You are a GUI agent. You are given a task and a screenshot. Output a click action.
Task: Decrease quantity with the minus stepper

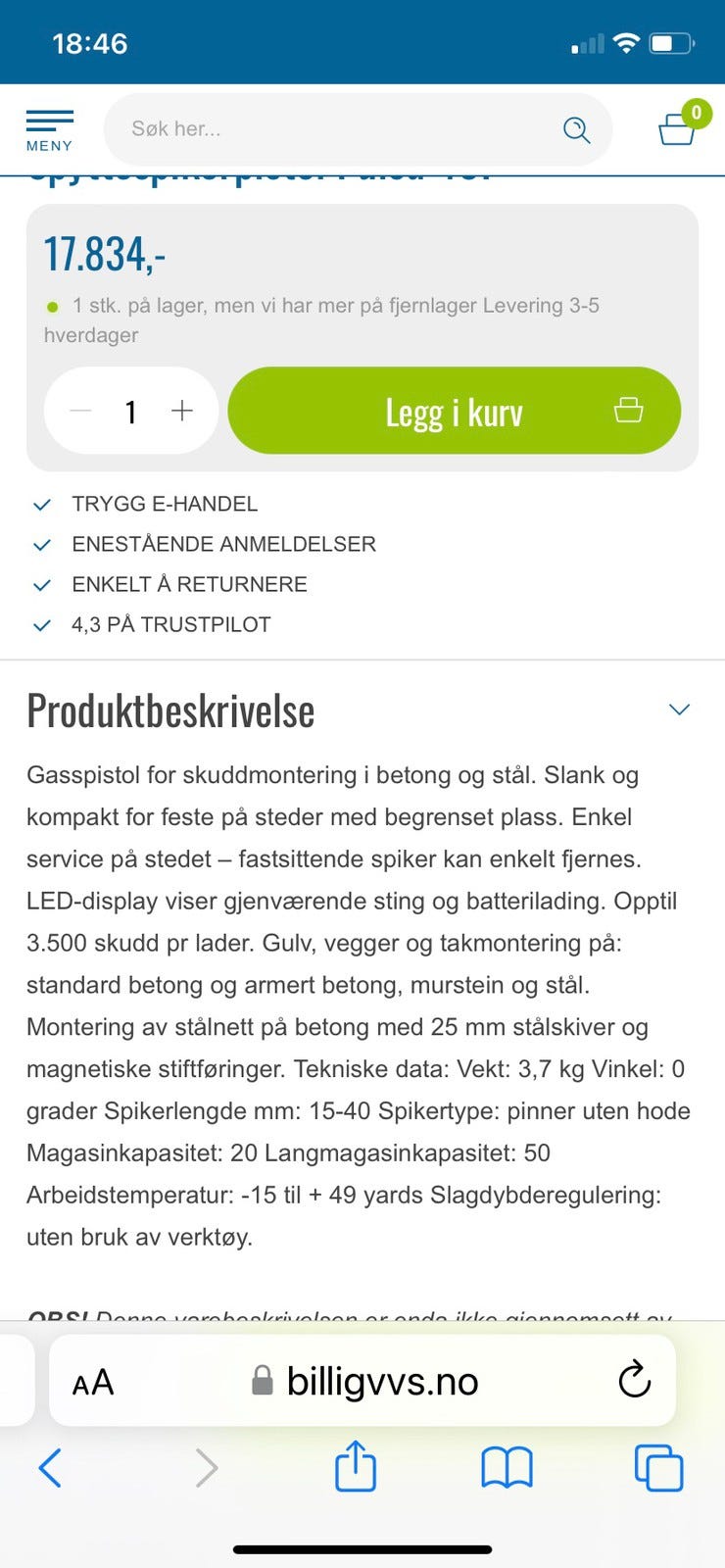coord(80,411)
